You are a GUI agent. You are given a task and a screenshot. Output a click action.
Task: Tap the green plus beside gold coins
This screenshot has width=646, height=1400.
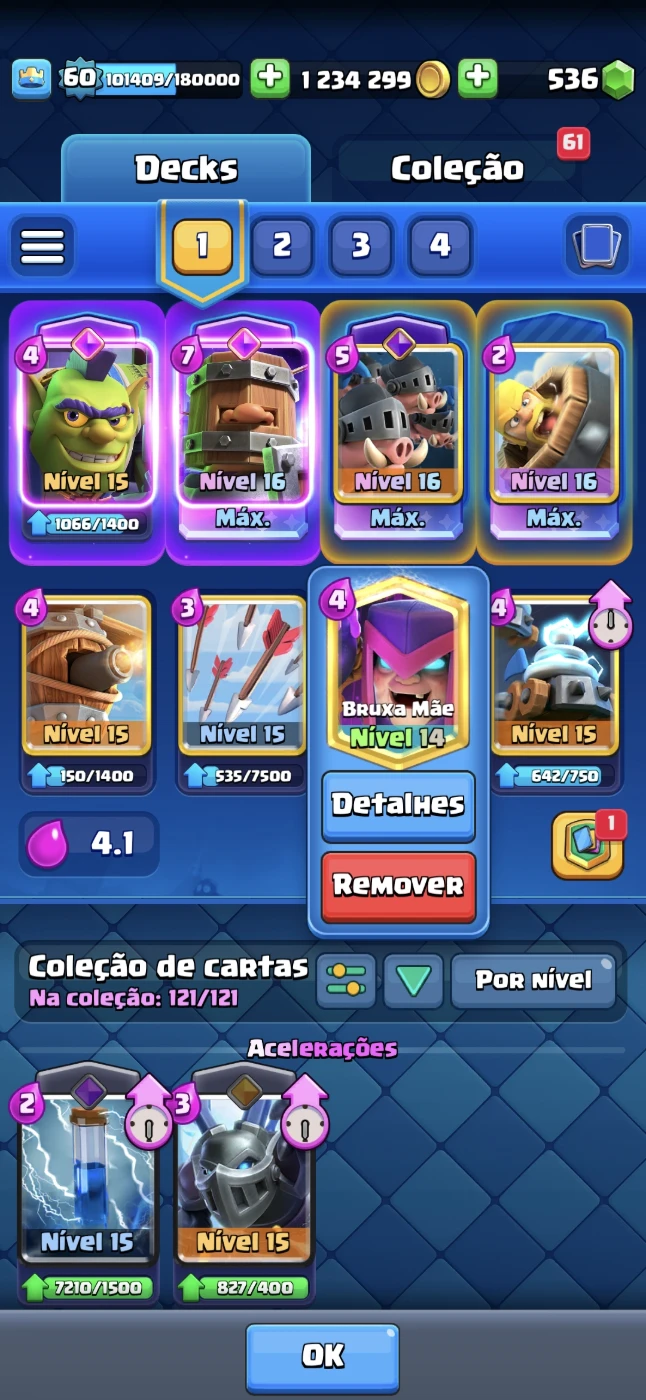click(x=270, y=79)
